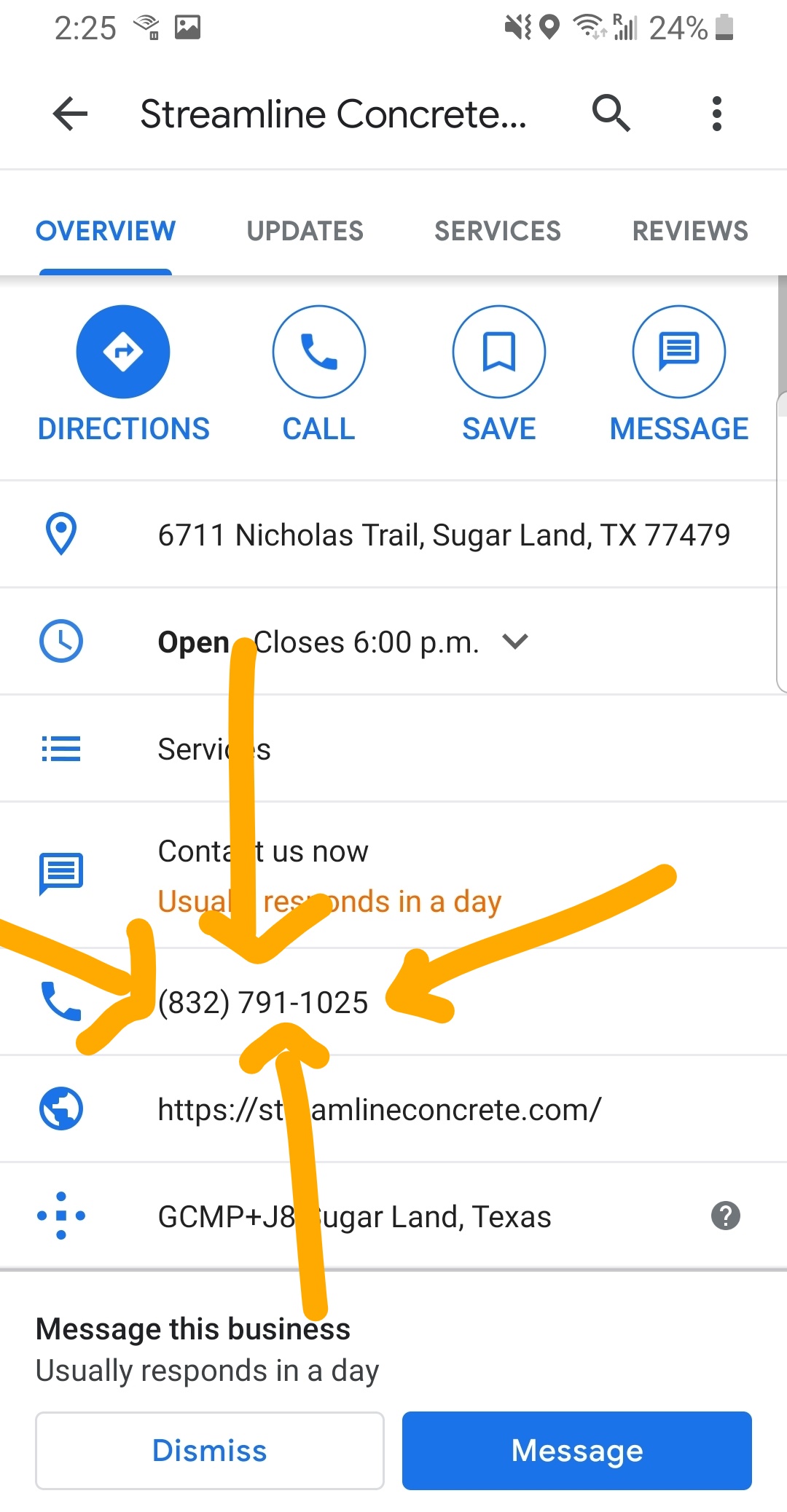787x1512 pixels.
Task: Visit the streamlineconcrete.com website
Action: [x=379, y=1110]
